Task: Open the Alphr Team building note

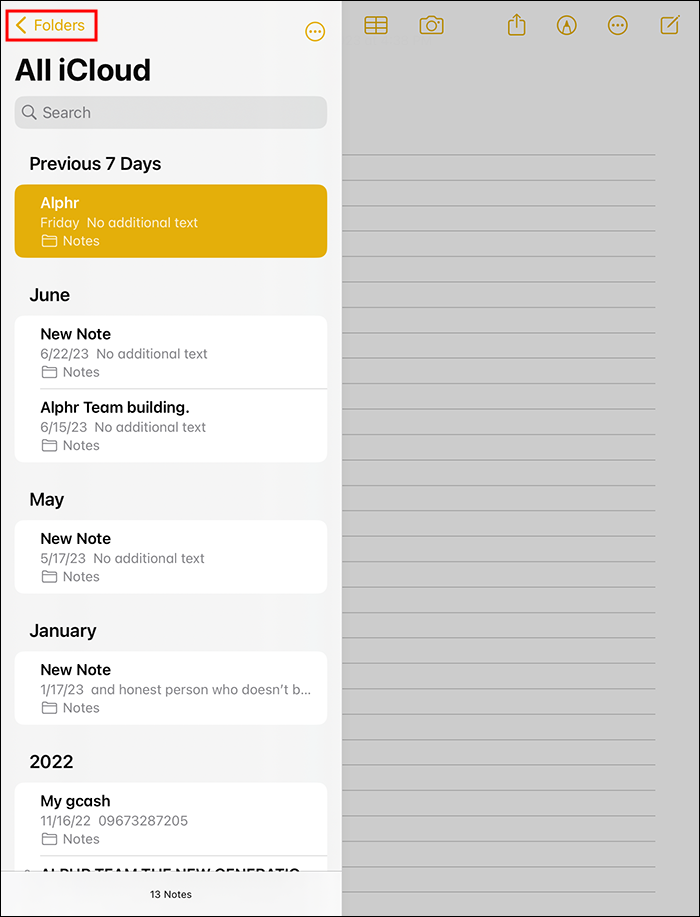Action: [x=170, y=426]
